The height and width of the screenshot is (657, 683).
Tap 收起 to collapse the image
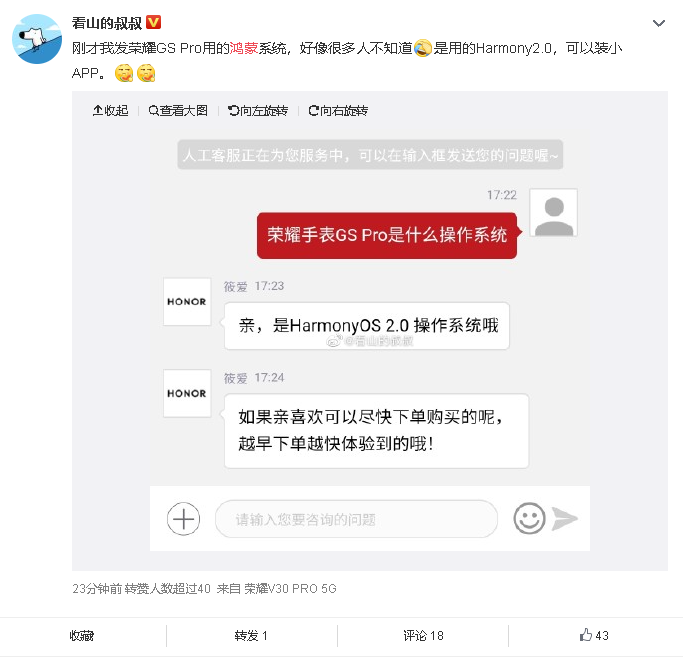[110, 110]
